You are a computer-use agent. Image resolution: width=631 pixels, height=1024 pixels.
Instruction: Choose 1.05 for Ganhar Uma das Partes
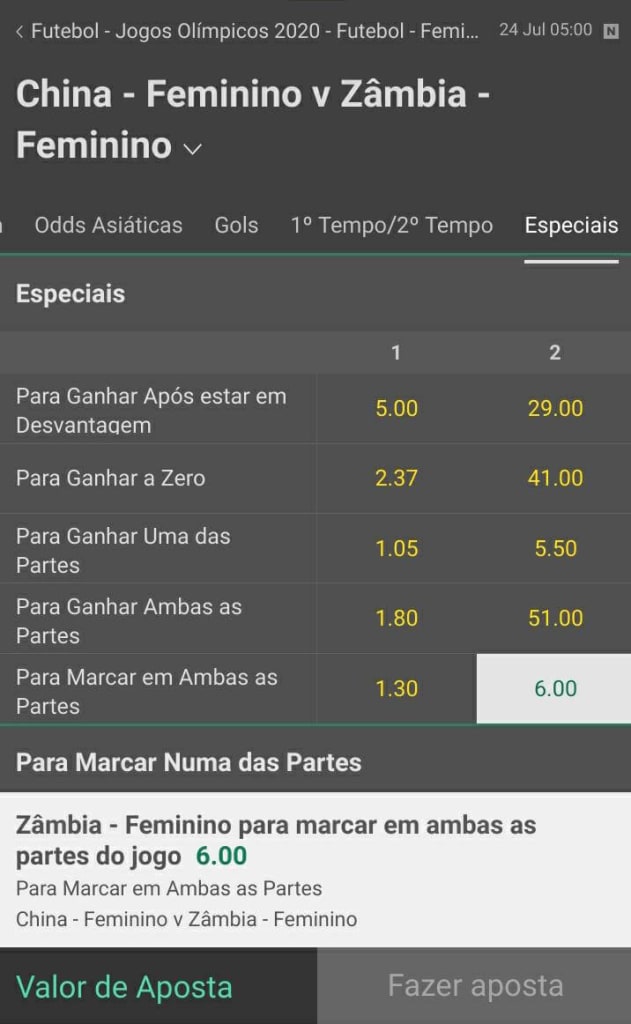pos(396,549)
